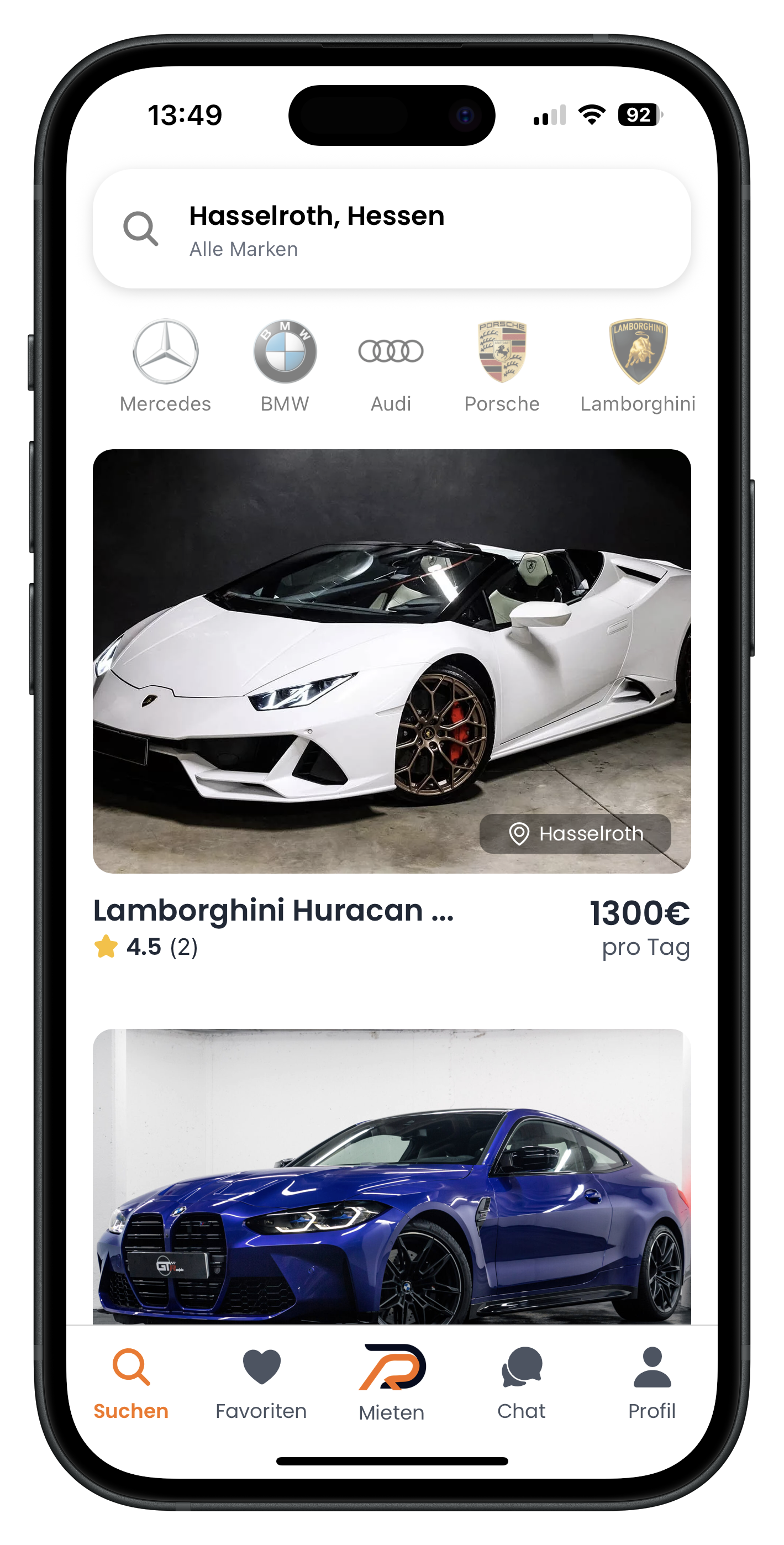Open the Mieten tab
The image size is (784, 1545).
(391, 1382)
